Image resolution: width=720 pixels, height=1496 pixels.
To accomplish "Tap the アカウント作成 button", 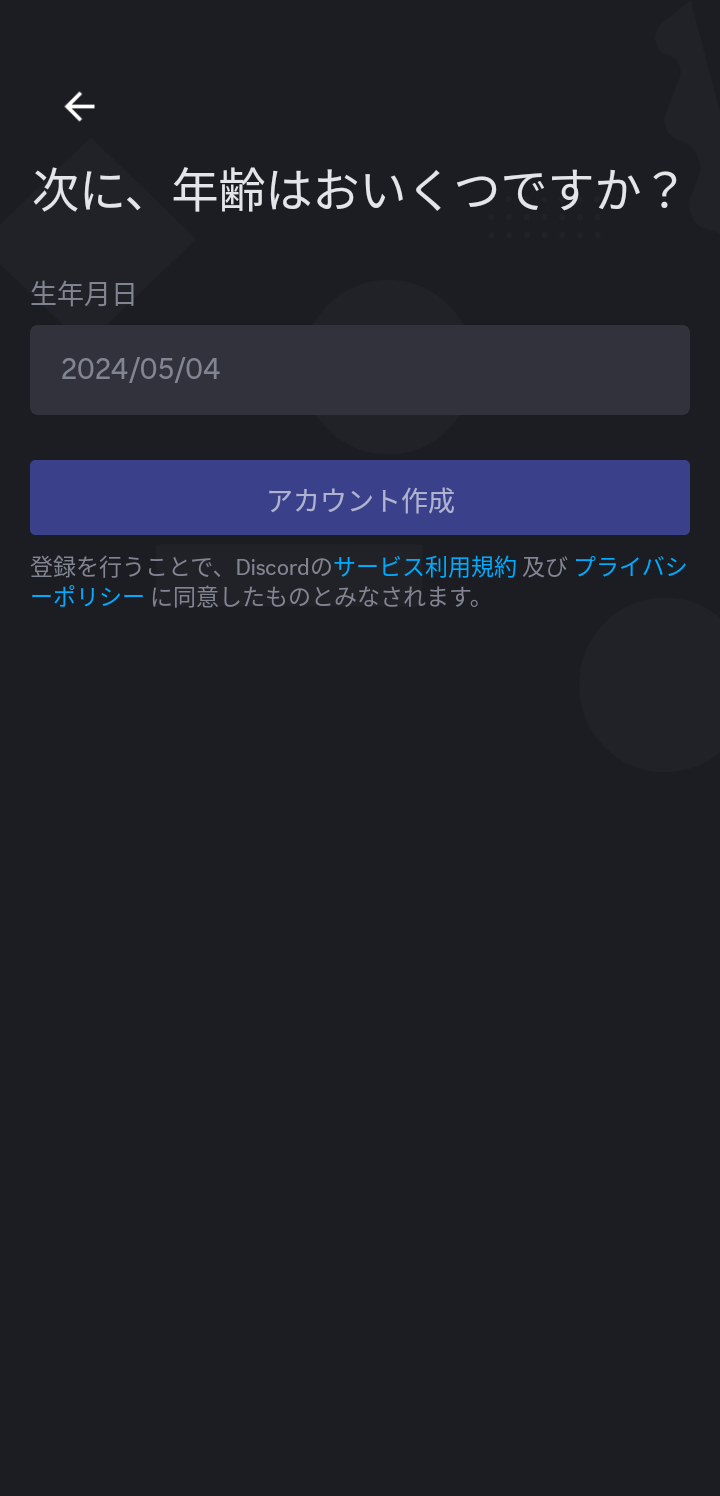I will point(360,498).
